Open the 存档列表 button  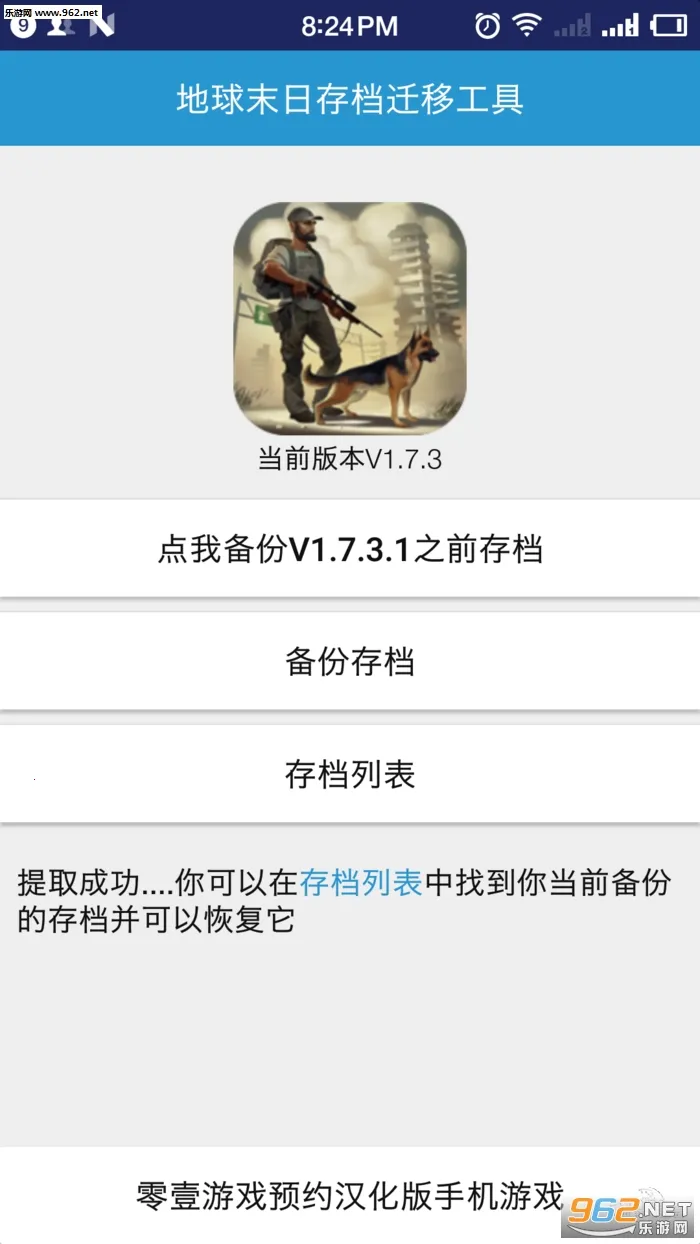tap(350, 775)
